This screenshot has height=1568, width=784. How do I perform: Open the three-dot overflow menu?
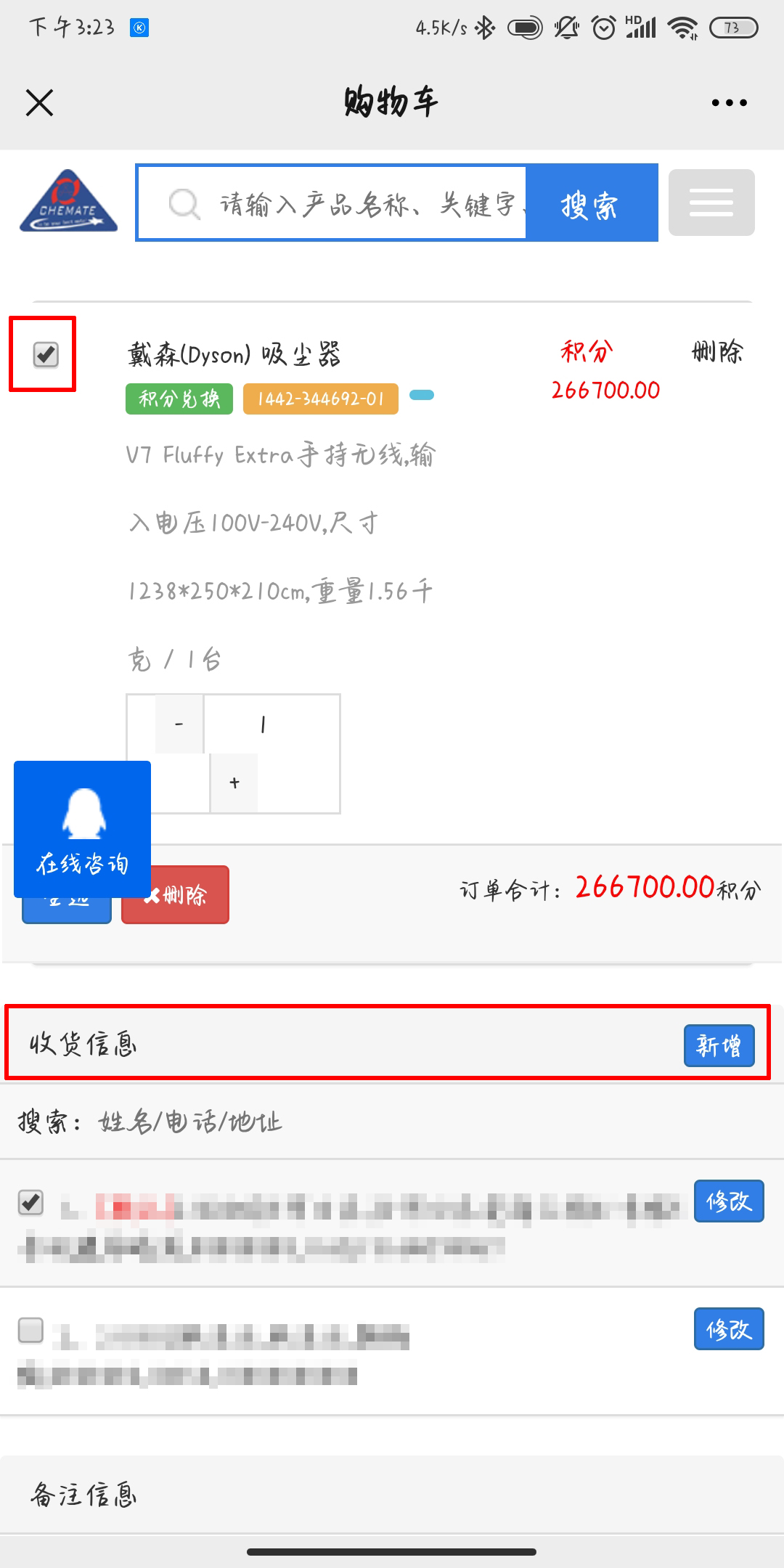729,102
